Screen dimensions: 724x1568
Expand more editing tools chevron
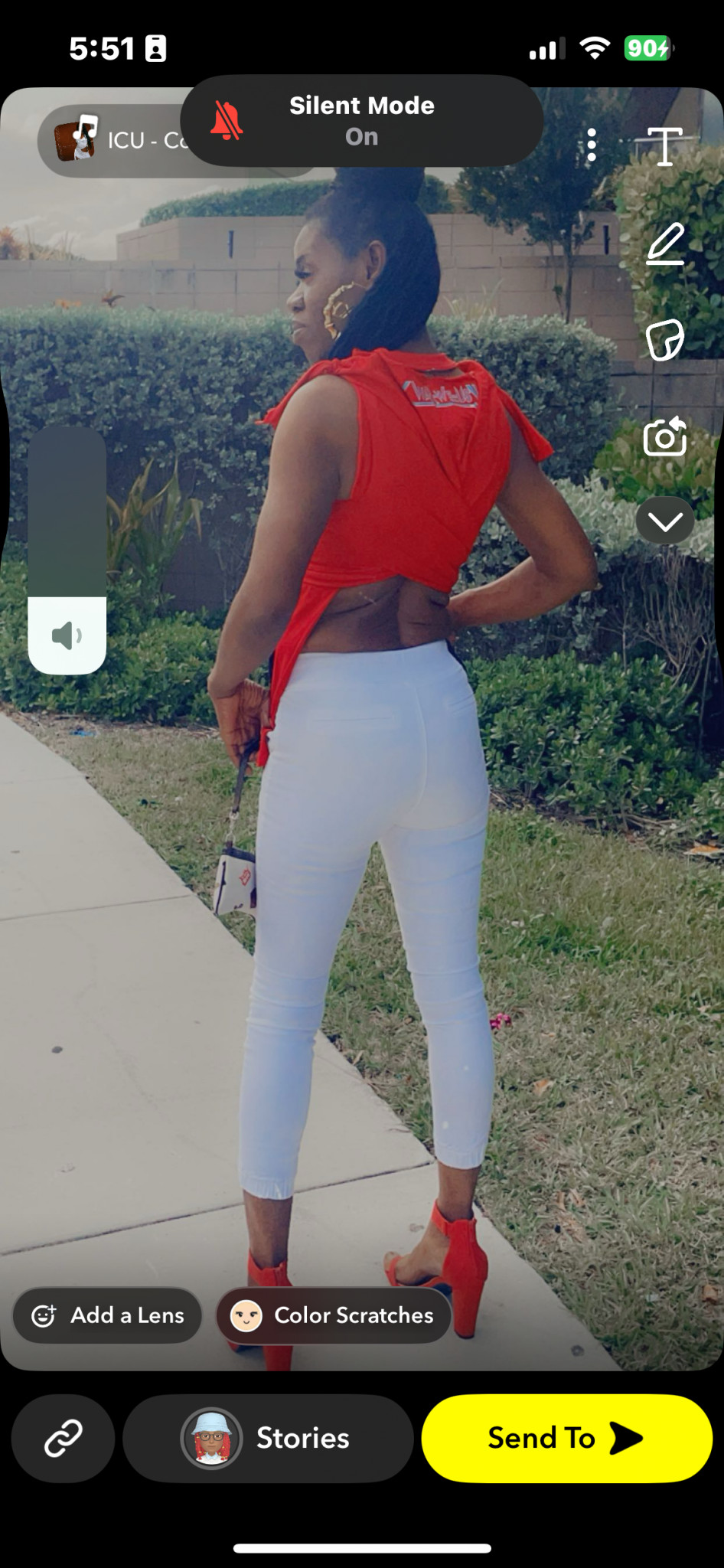click(664, 521)
